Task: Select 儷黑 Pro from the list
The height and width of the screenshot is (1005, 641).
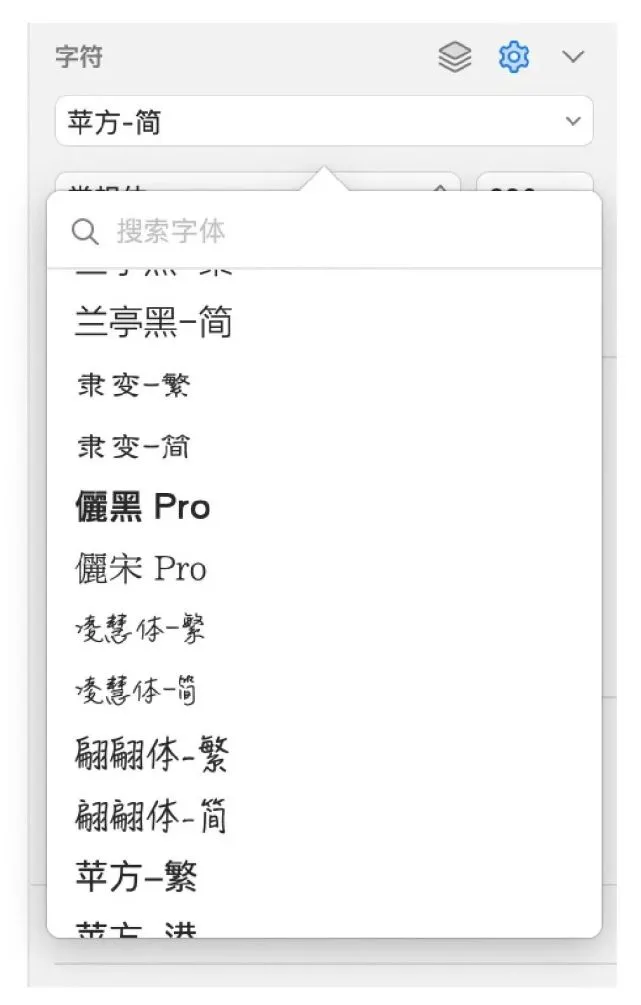Action: coord(143,507)
